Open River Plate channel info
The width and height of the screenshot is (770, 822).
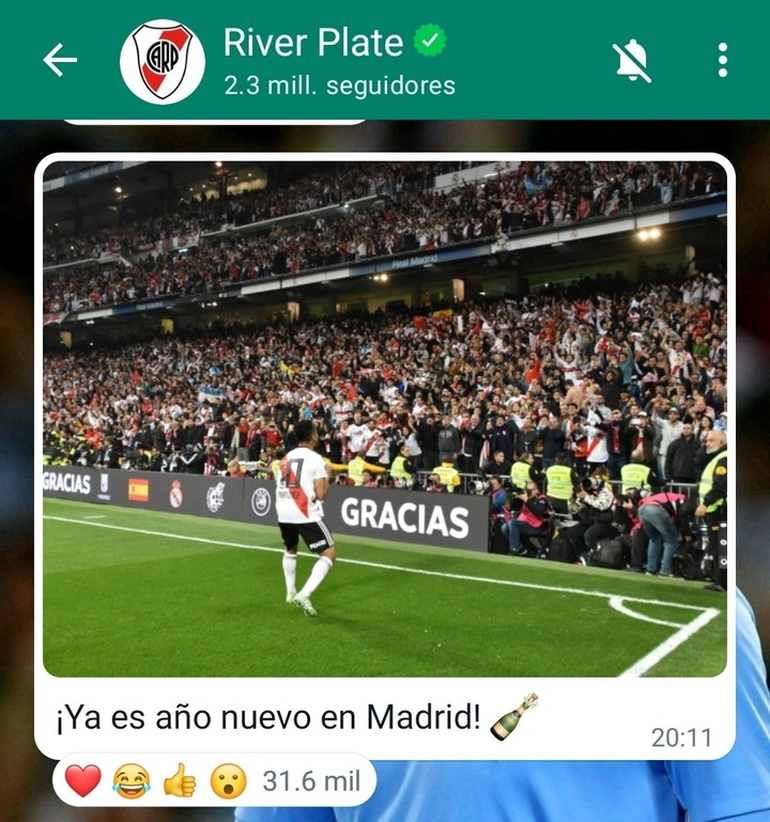coord(314,59)
